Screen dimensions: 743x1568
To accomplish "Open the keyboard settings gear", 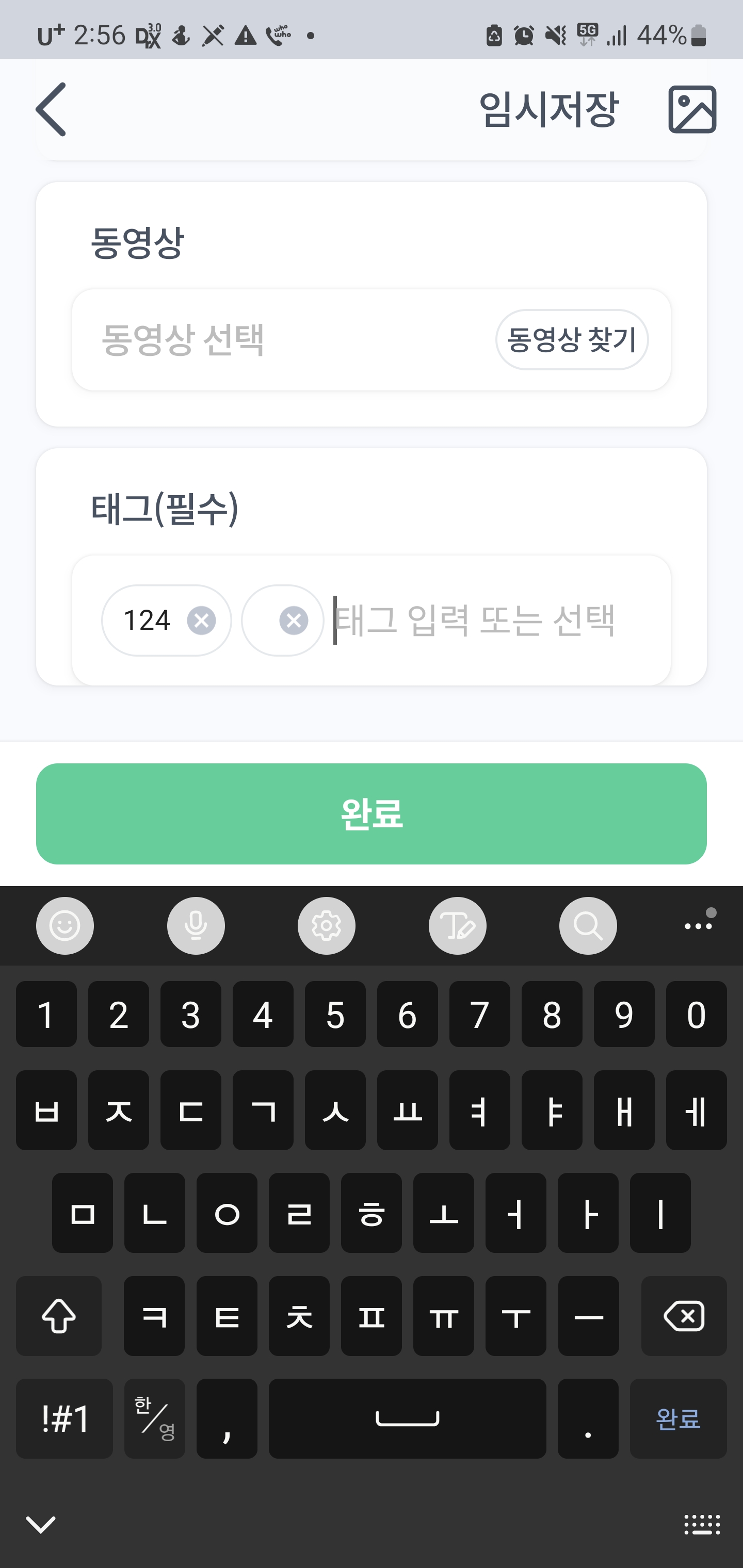I will (x=327, y=926).
